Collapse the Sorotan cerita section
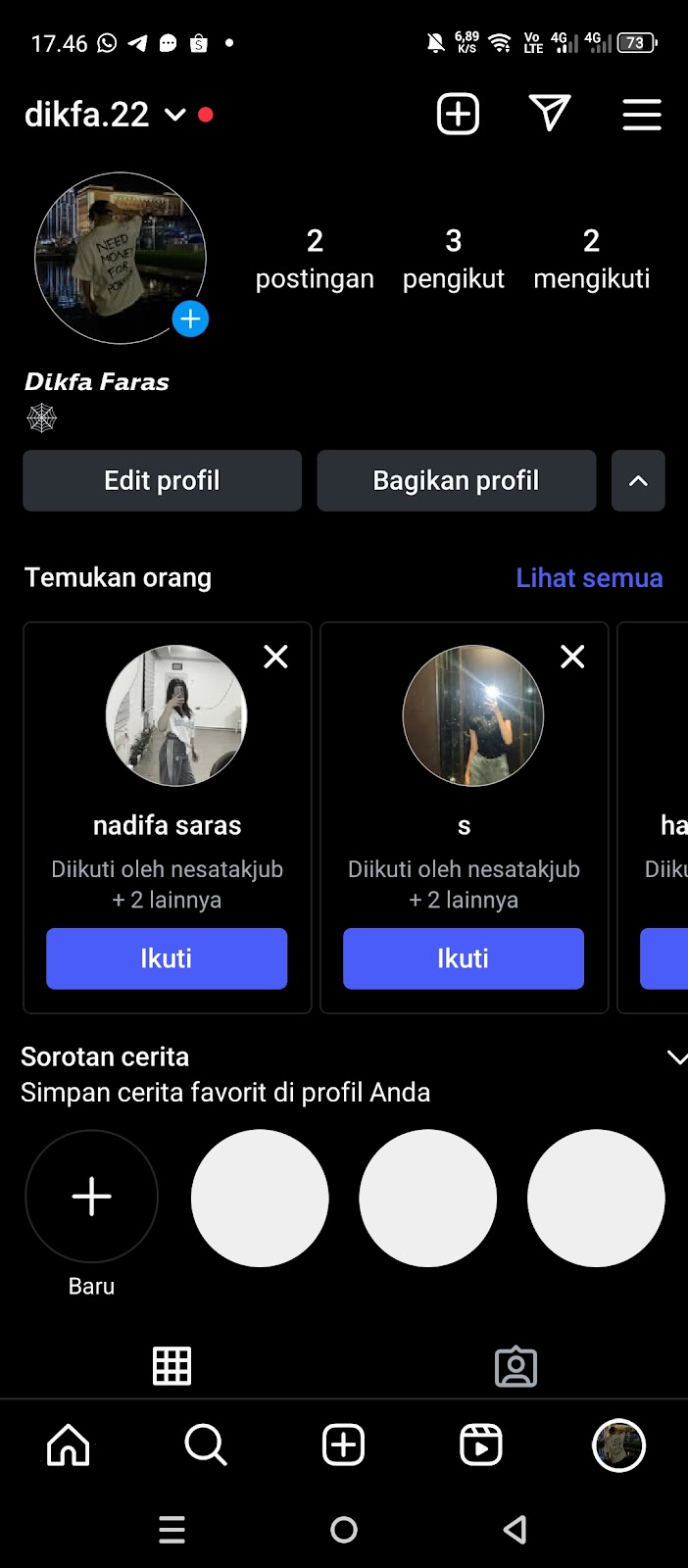This screenshot has width=688, height=1568. click(x=675, y=1057)
